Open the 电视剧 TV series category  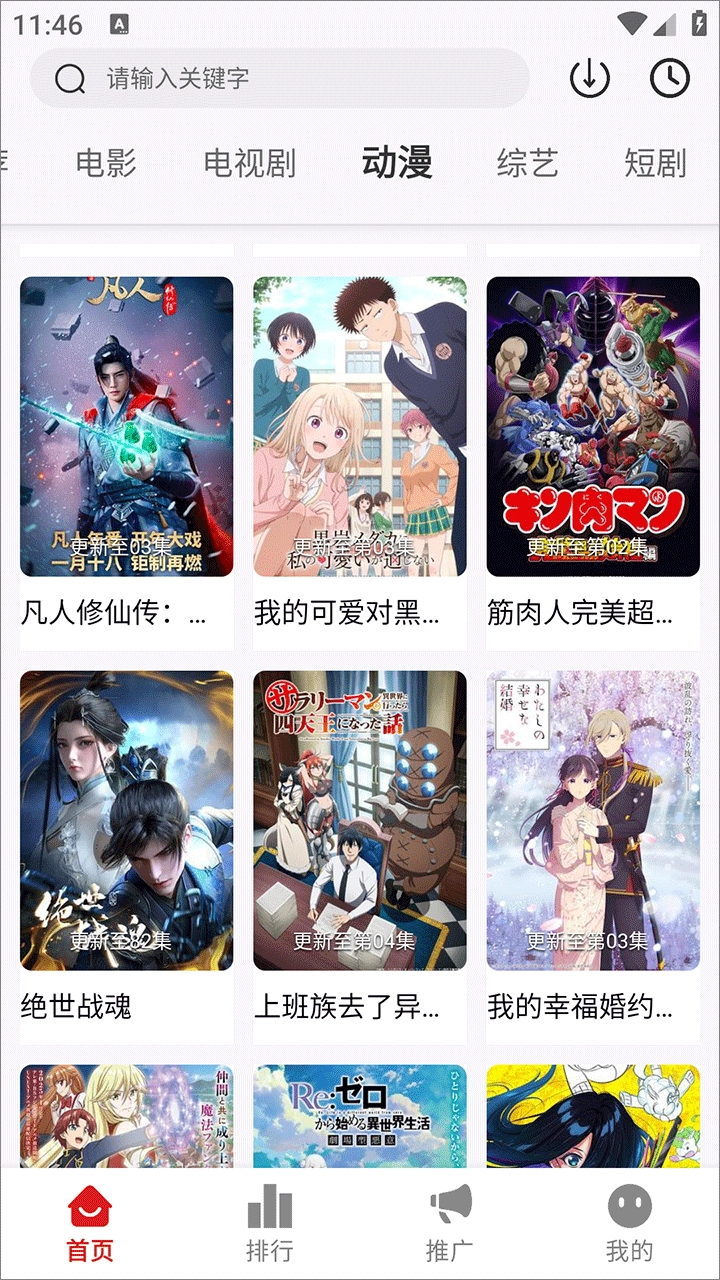click(249, 163)
